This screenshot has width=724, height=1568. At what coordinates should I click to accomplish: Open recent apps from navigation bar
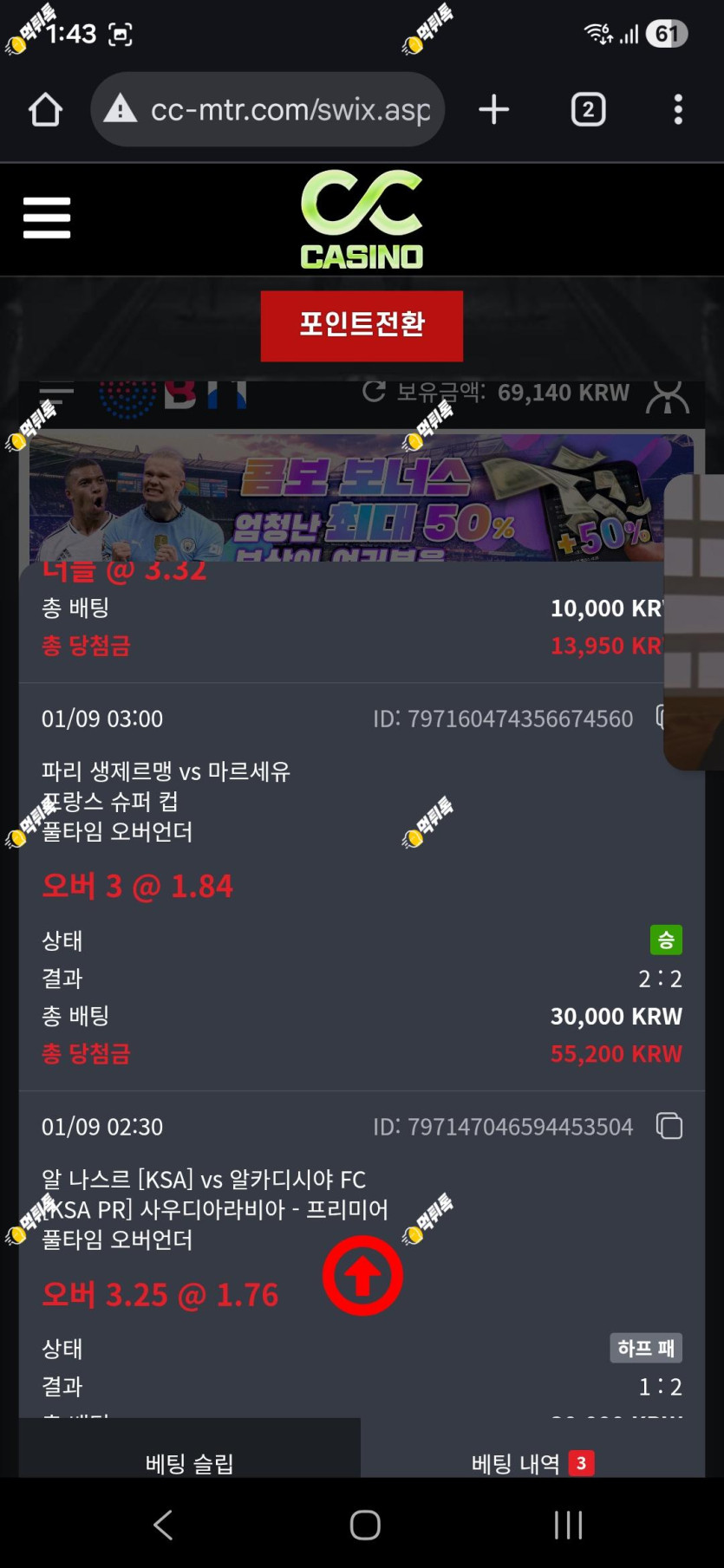point(568,1525)
